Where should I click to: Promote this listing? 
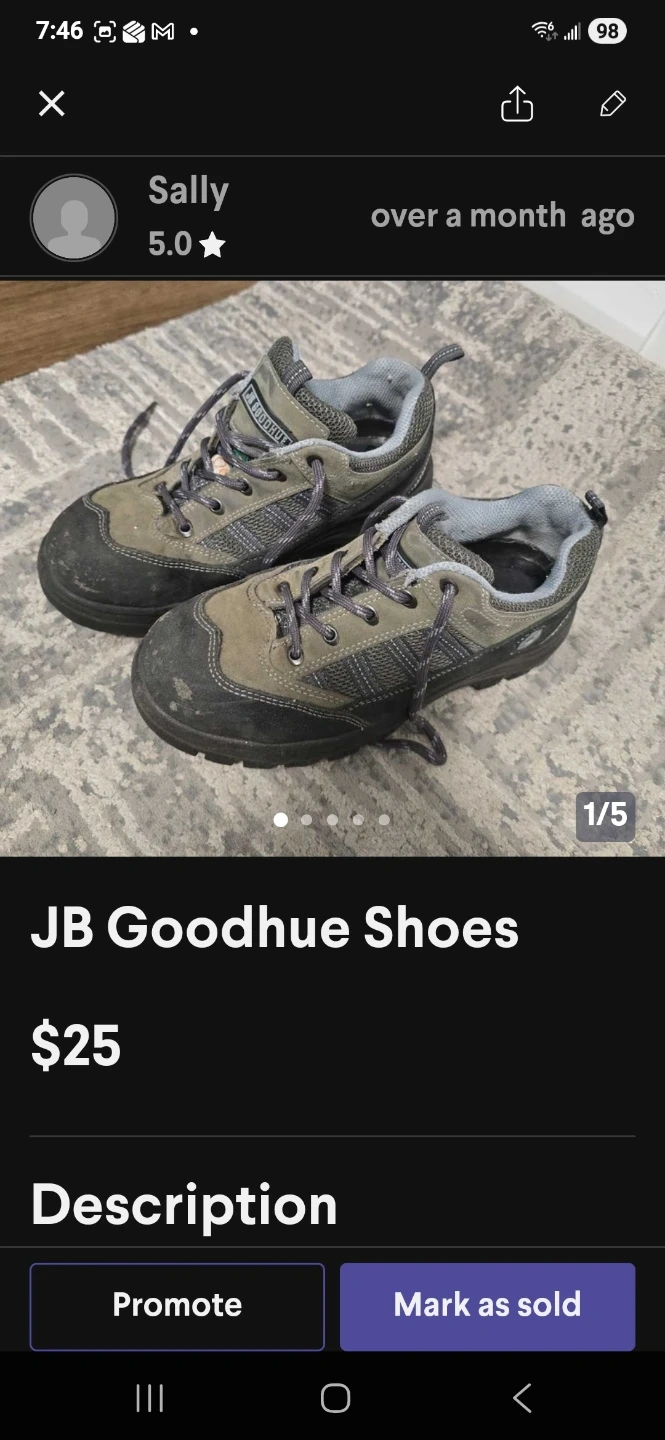click(x=177, y=1305)
